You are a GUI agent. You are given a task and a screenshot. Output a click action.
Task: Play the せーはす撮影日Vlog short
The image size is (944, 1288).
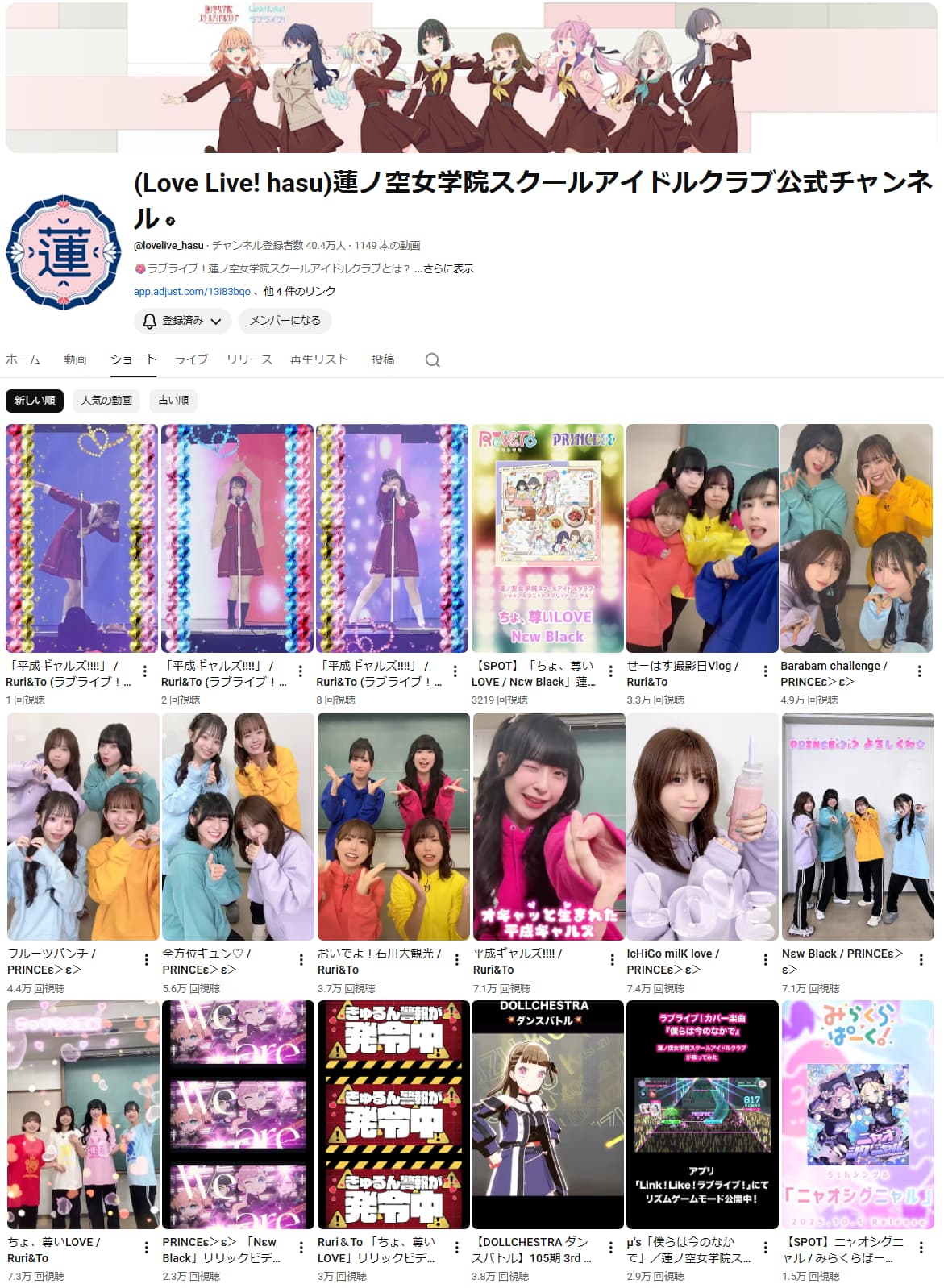[701, 538]
